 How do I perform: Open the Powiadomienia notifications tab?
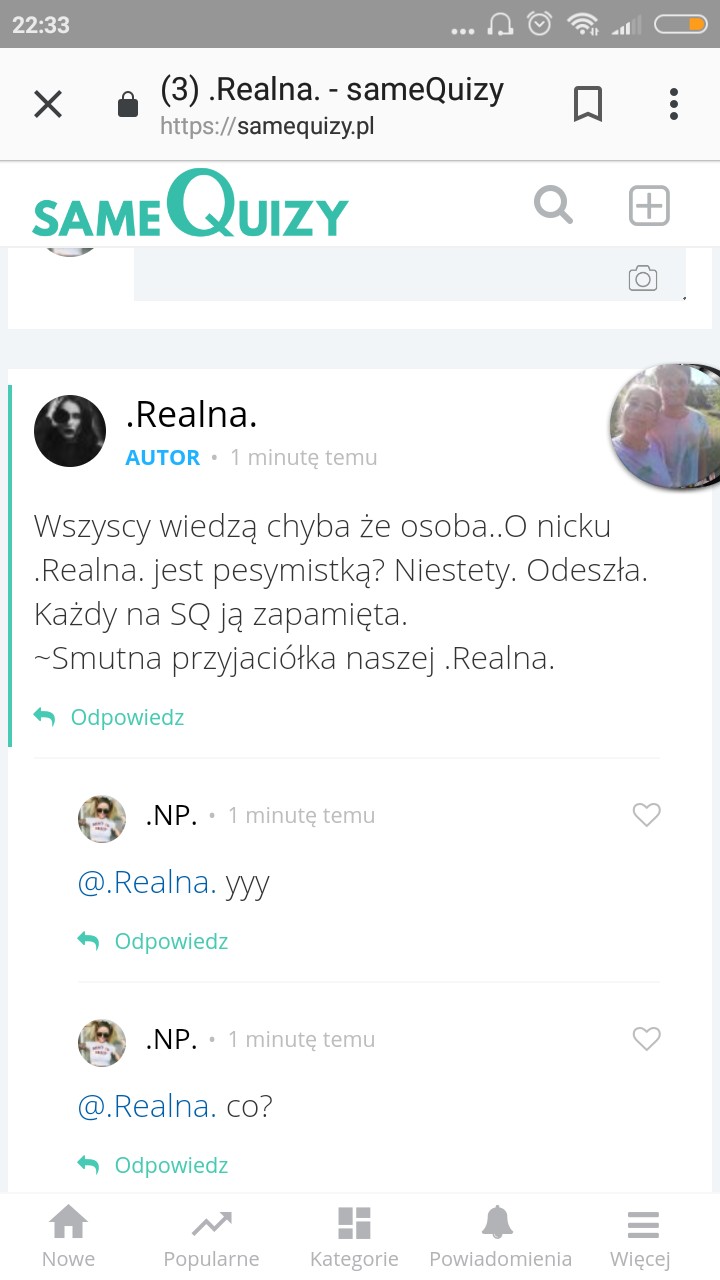pos(500,1236)
